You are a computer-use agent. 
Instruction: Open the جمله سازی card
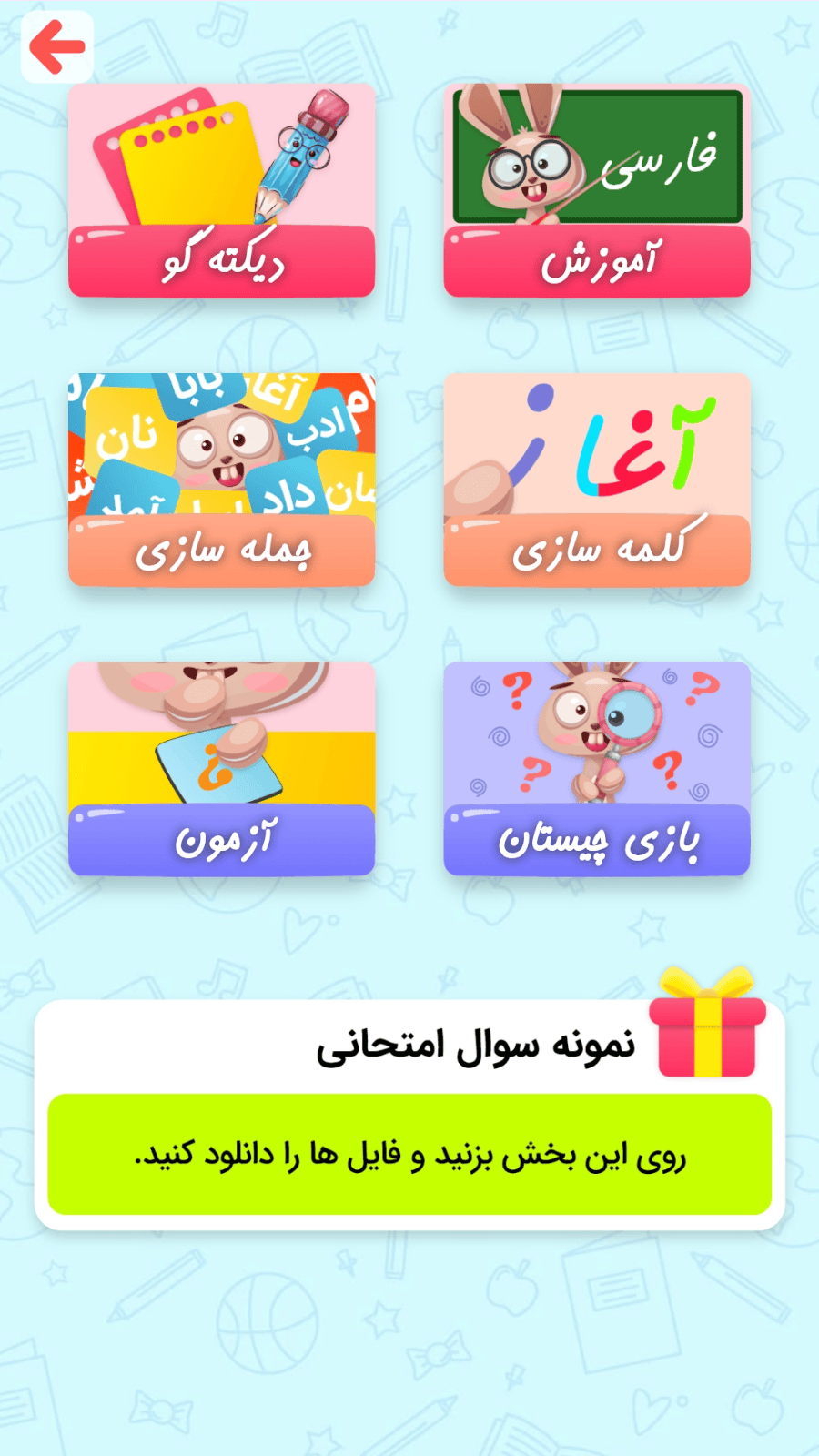pyautogui.click(x=221, y=480)
